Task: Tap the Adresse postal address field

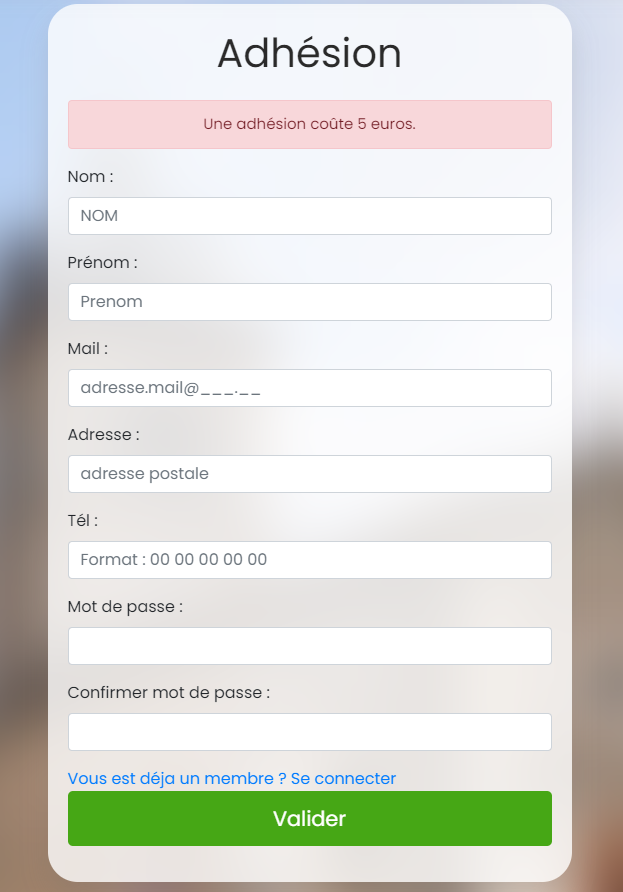Action: (309, 474)
